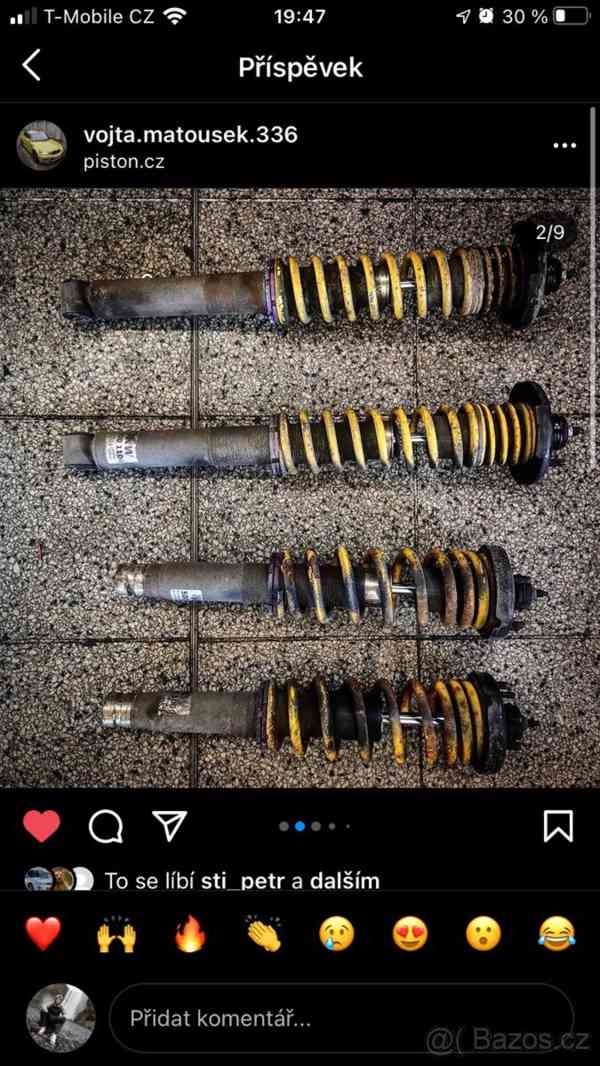Image resolution: width=600 pixels, height=1066 pixels.
Task: Open the comments speech bubble
Action: click(x=106, y=826)
